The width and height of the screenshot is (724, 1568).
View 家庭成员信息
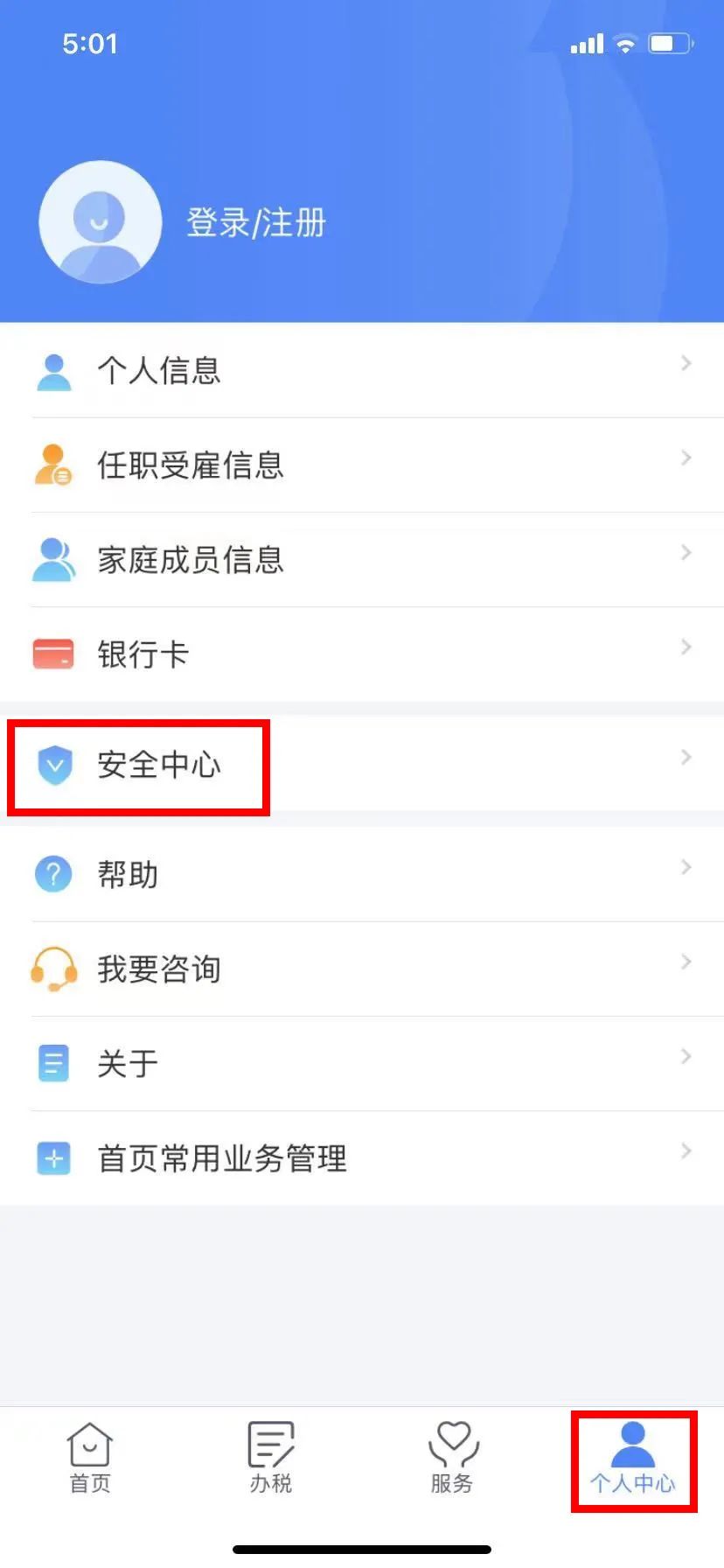(362, 559)
